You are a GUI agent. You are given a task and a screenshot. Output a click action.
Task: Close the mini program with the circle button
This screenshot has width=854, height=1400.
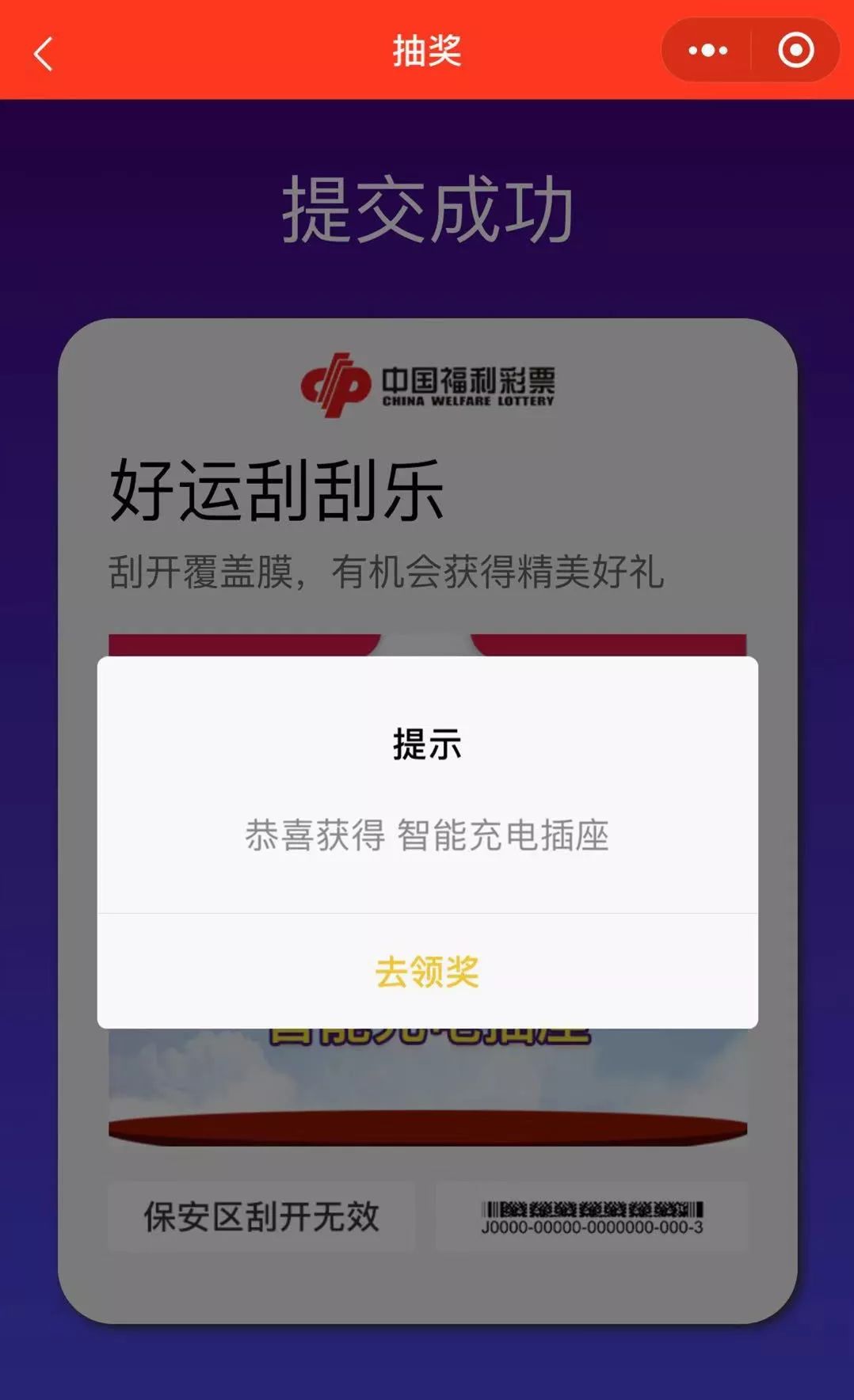coord(795,51)
